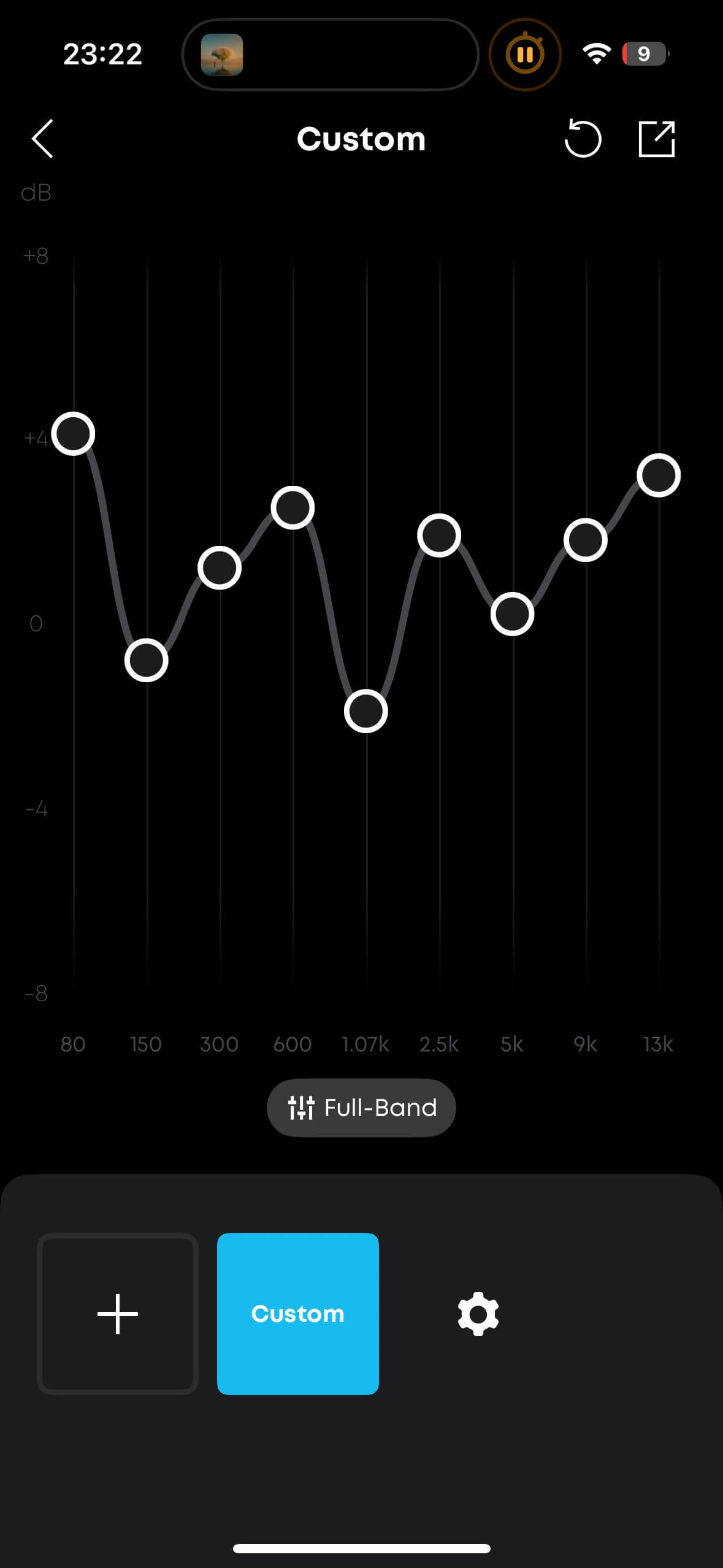Tap the Full-Band mode button
The height and width of the screenshot is (1568, 723).
pyautogui.click(x=361, y=1107)
